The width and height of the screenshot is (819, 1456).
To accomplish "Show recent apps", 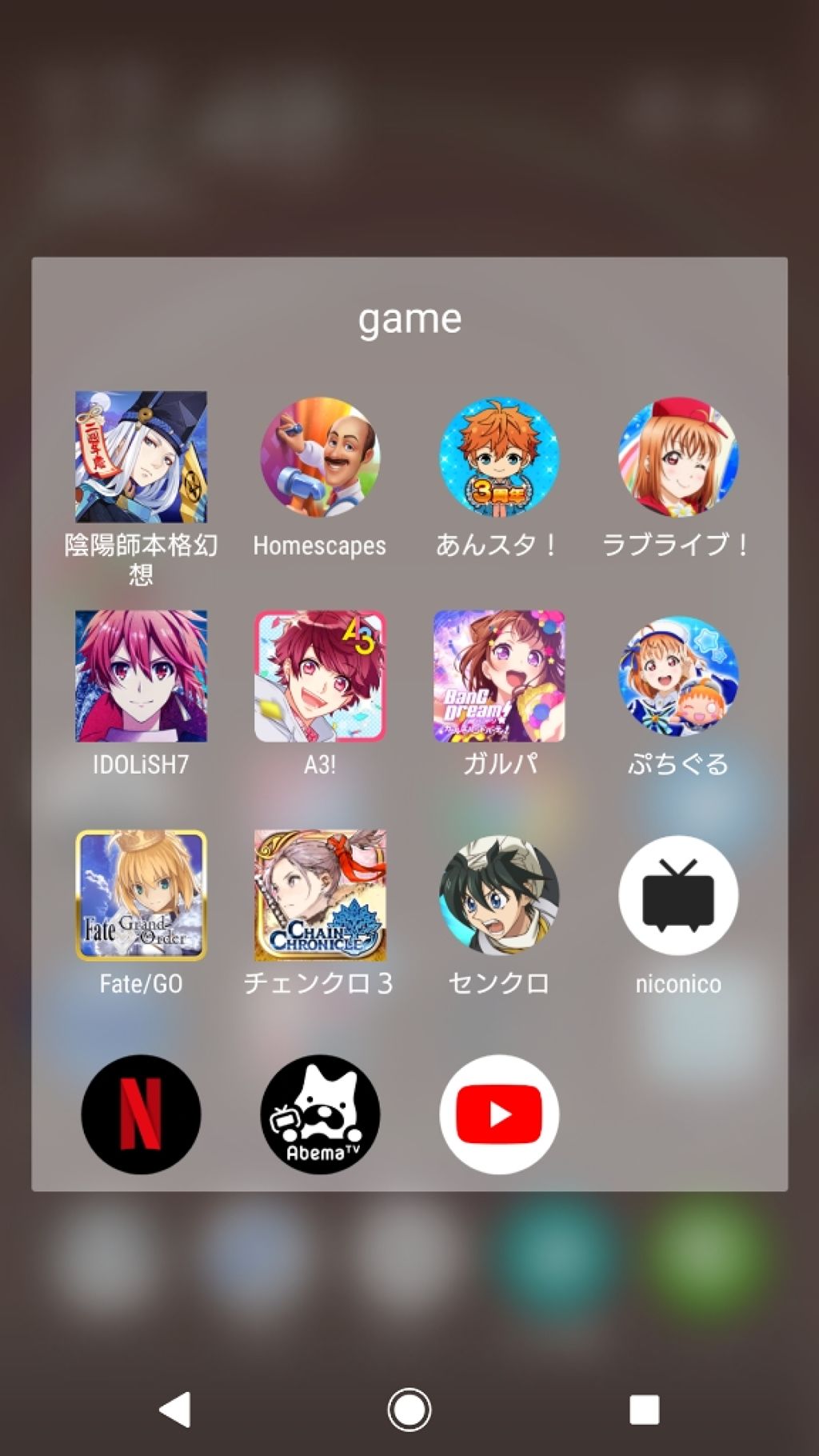I will 644,1410.
